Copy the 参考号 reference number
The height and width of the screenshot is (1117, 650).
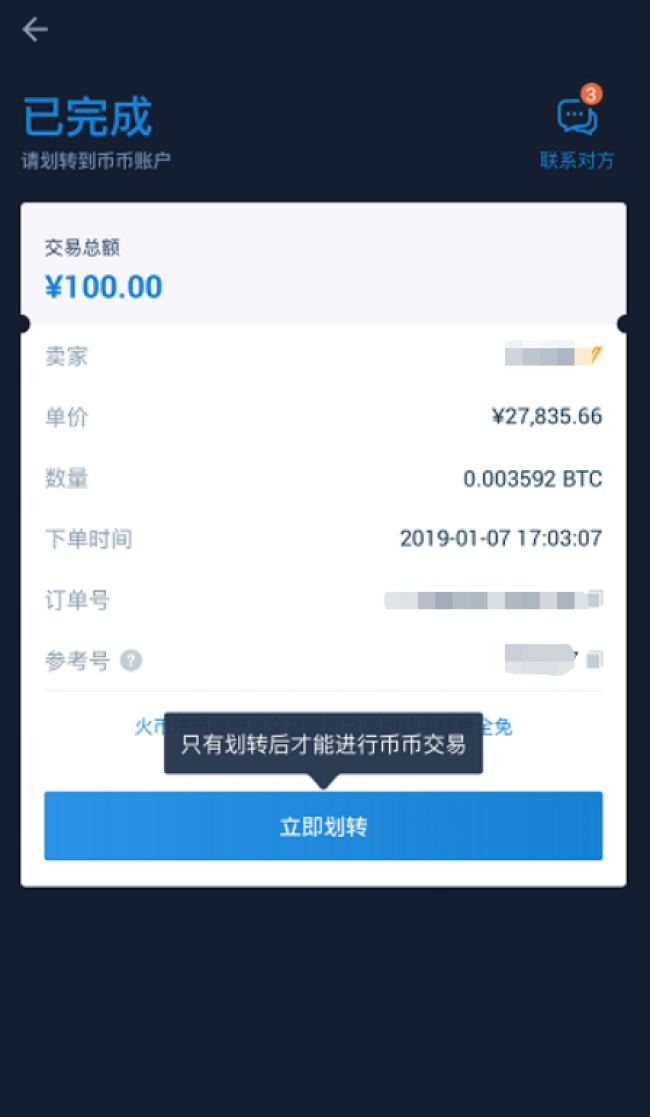[594, 660]
